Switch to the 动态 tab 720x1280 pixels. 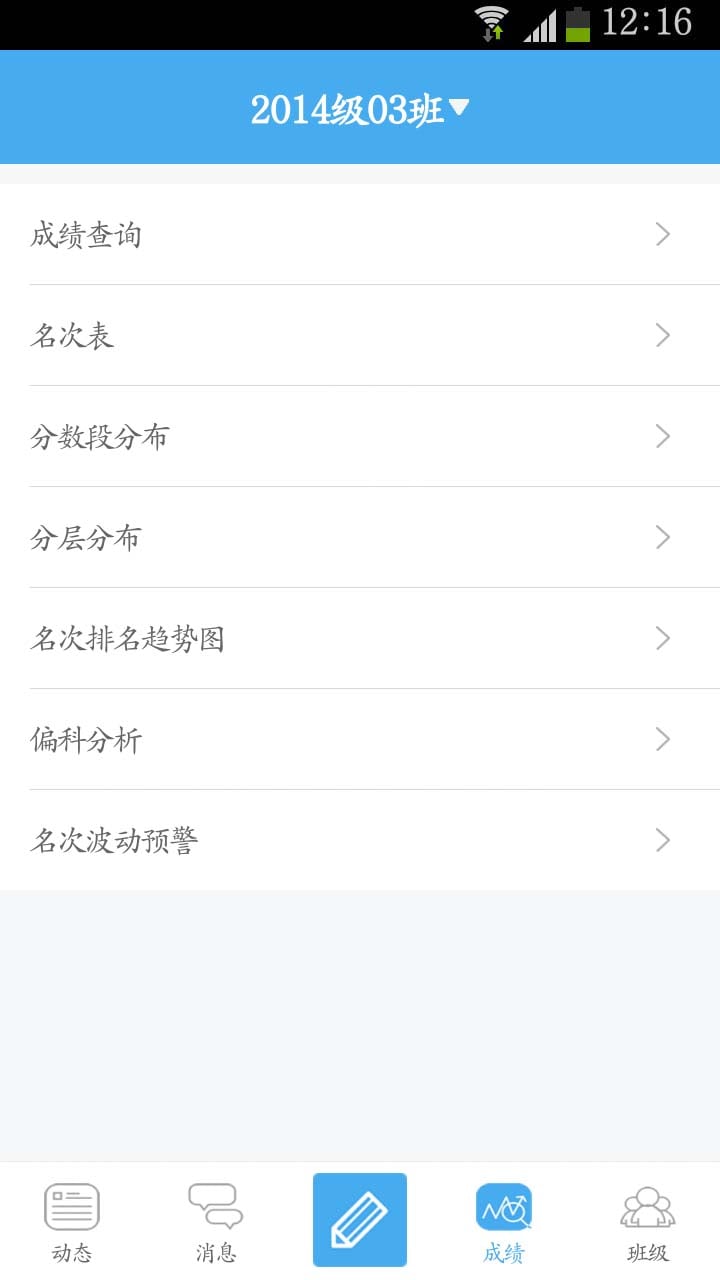coord(72,1222)
